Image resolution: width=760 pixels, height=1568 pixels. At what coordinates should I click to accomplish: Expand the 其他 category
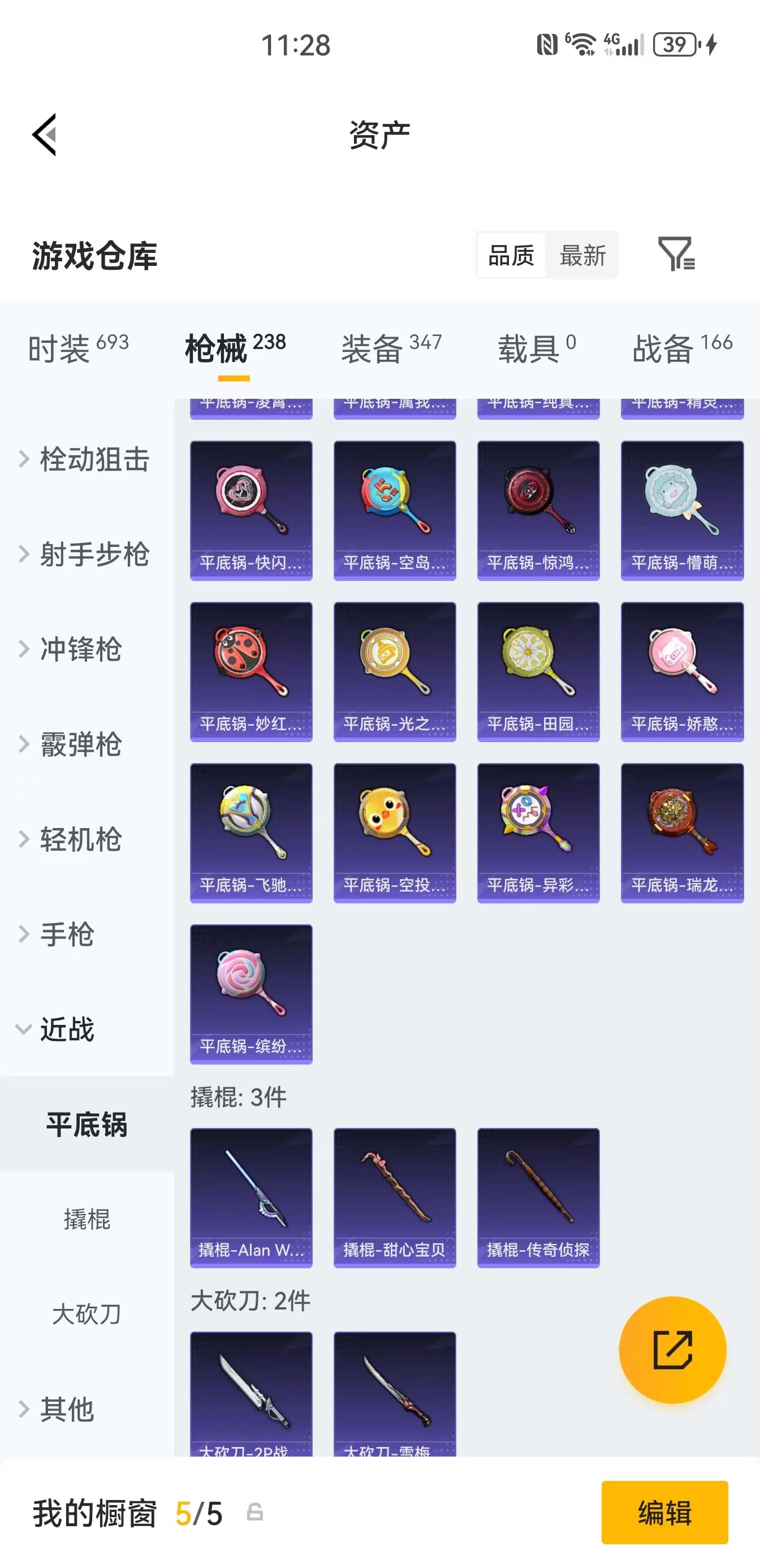(67, 1410)
